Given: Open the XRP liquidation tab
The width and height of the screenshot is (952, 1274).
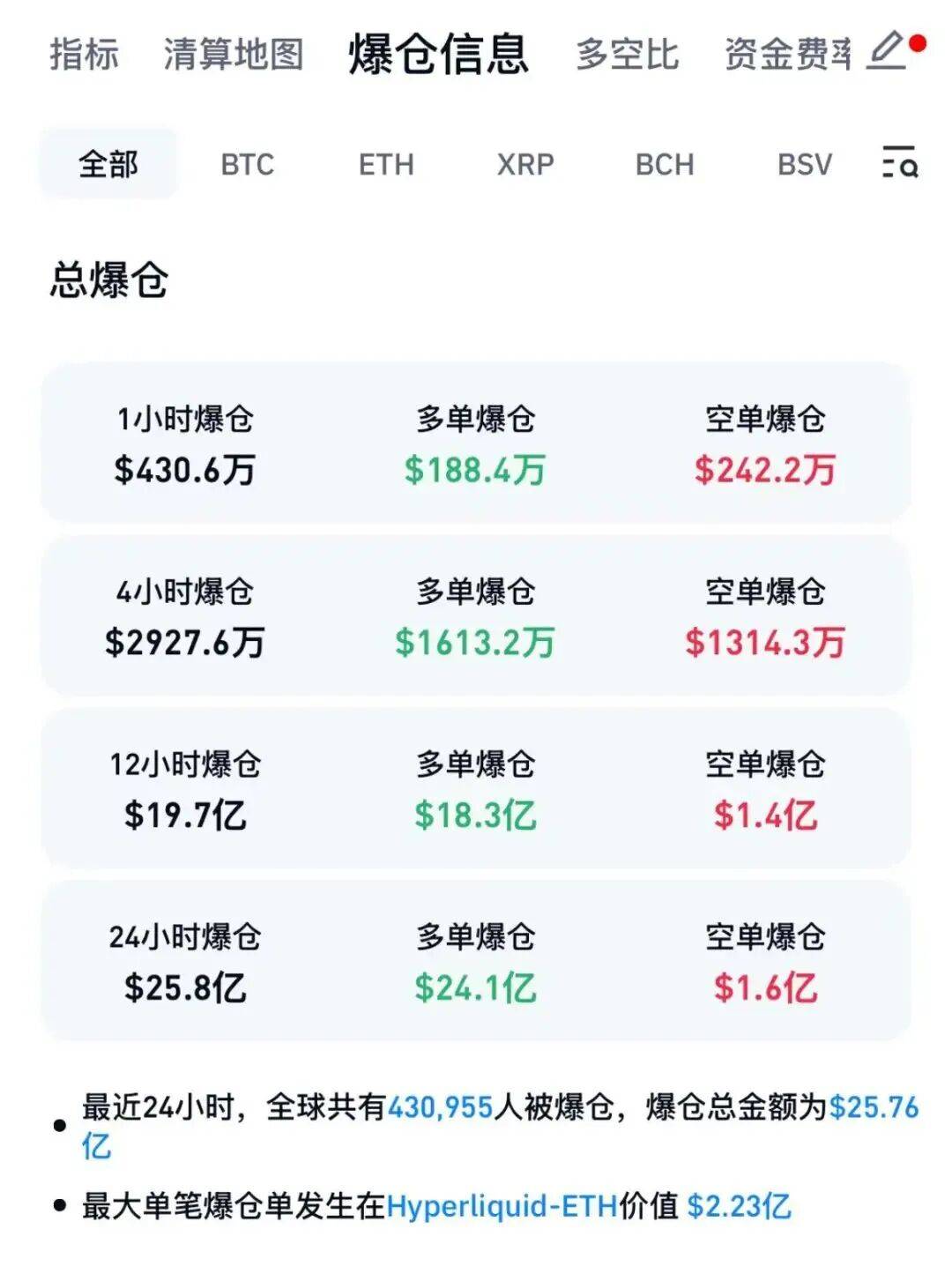Looking at the screenshot, I should [x=525, y=164].
